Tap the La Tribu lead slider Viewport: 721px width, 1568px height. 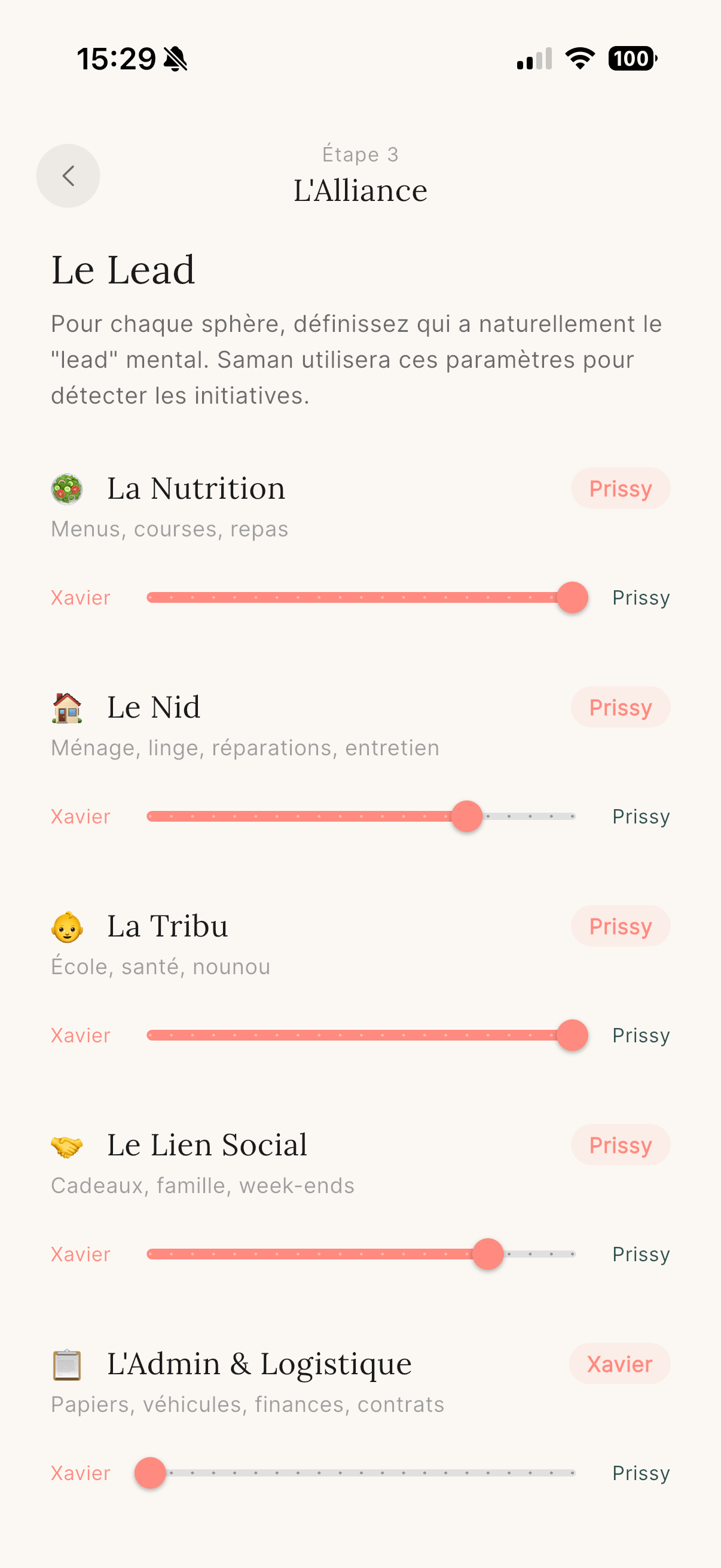572,1035
